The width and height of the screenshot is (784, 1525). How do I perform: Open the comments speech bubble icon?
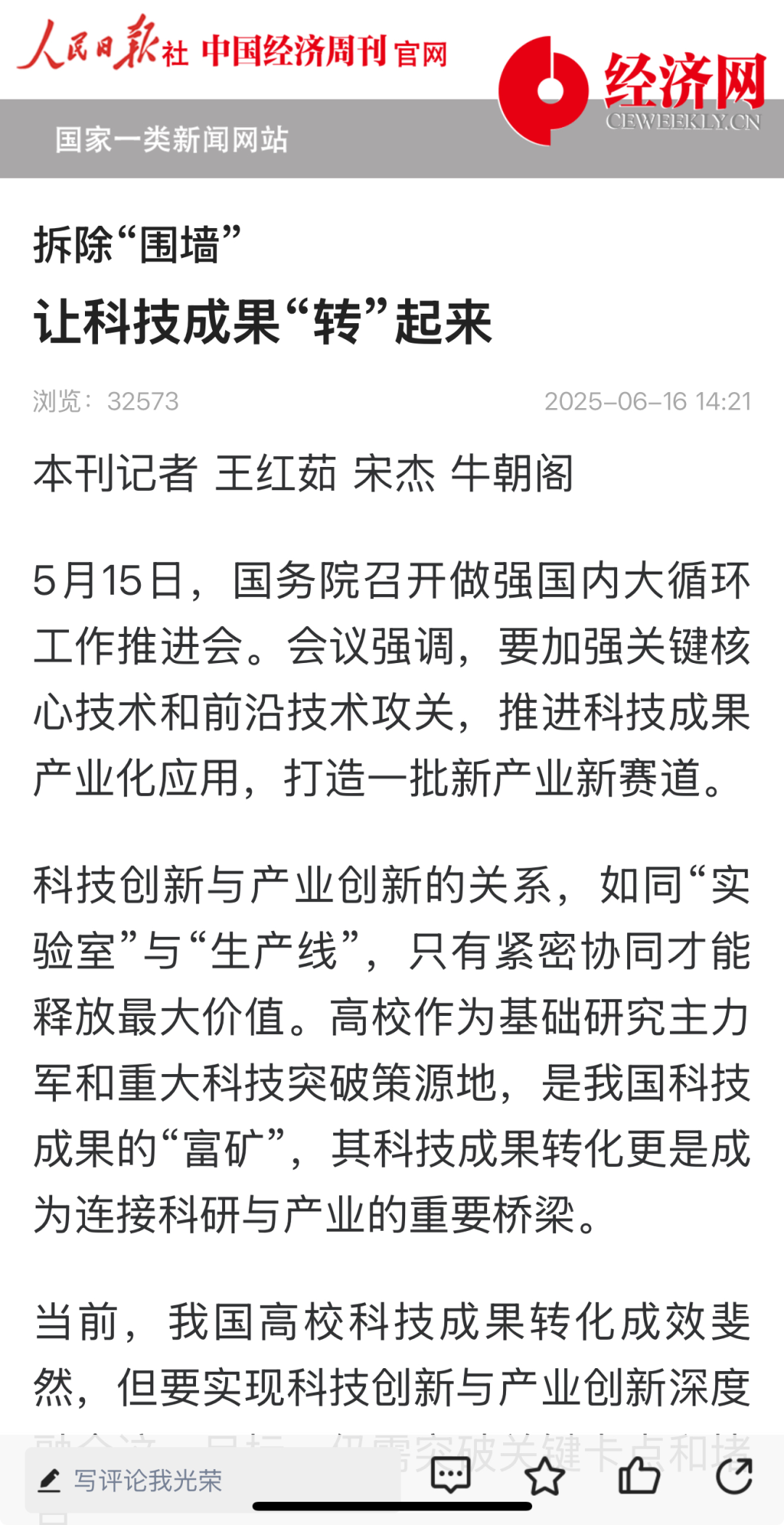(450, 1476)
